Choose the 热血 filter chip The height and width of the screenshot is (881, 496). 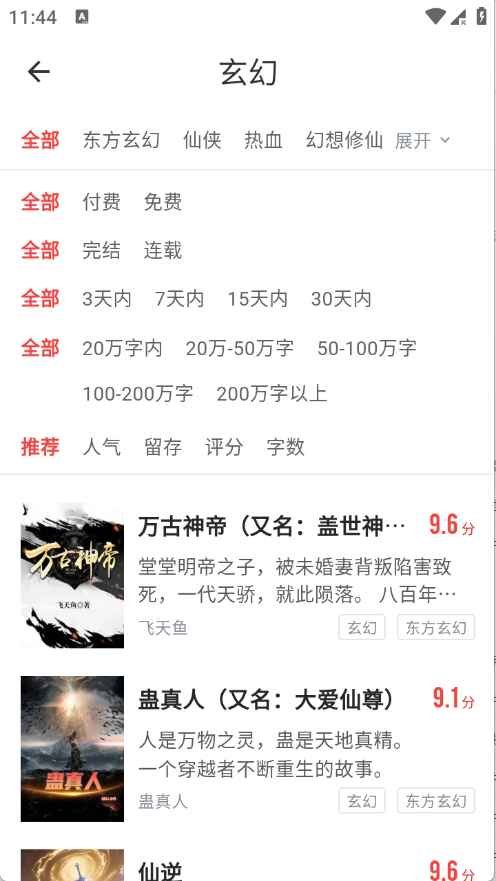pyautogui.click(x=263, y=140)
